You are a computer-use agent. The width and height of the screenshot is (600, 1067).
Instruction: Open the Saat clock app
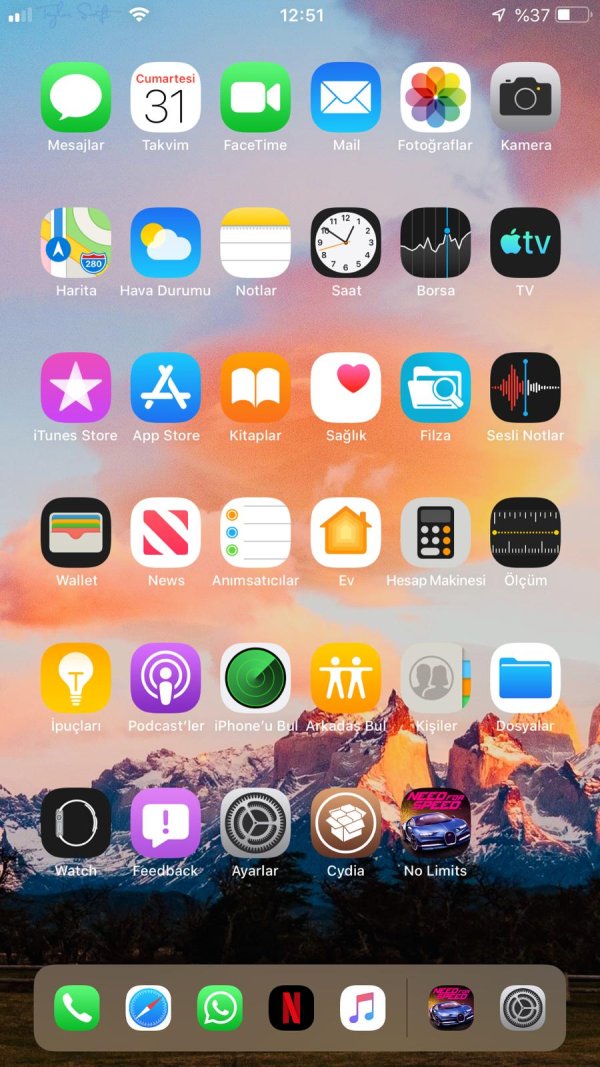[346, 243]
